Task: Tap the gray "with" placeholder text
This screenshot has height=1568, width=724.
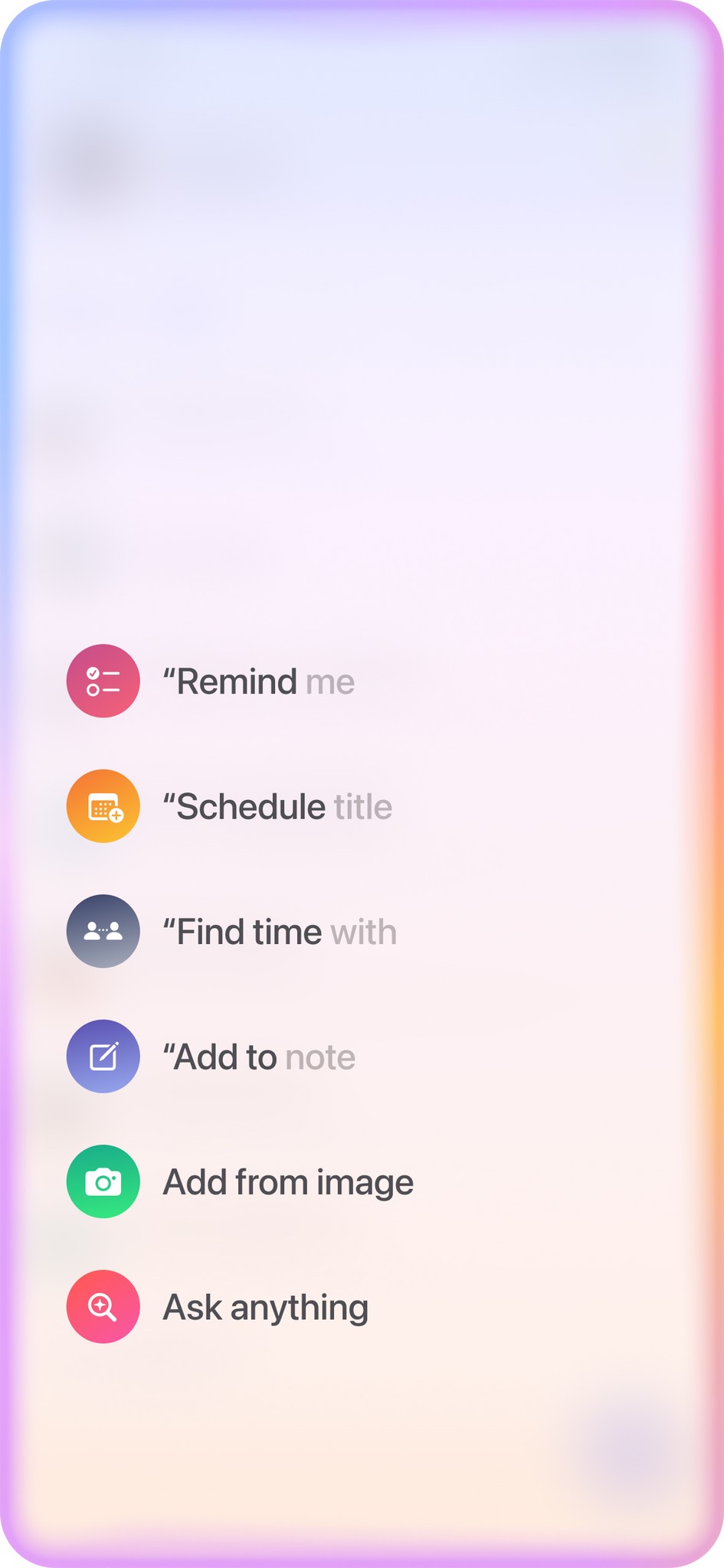Action: (x=365, y=930)
